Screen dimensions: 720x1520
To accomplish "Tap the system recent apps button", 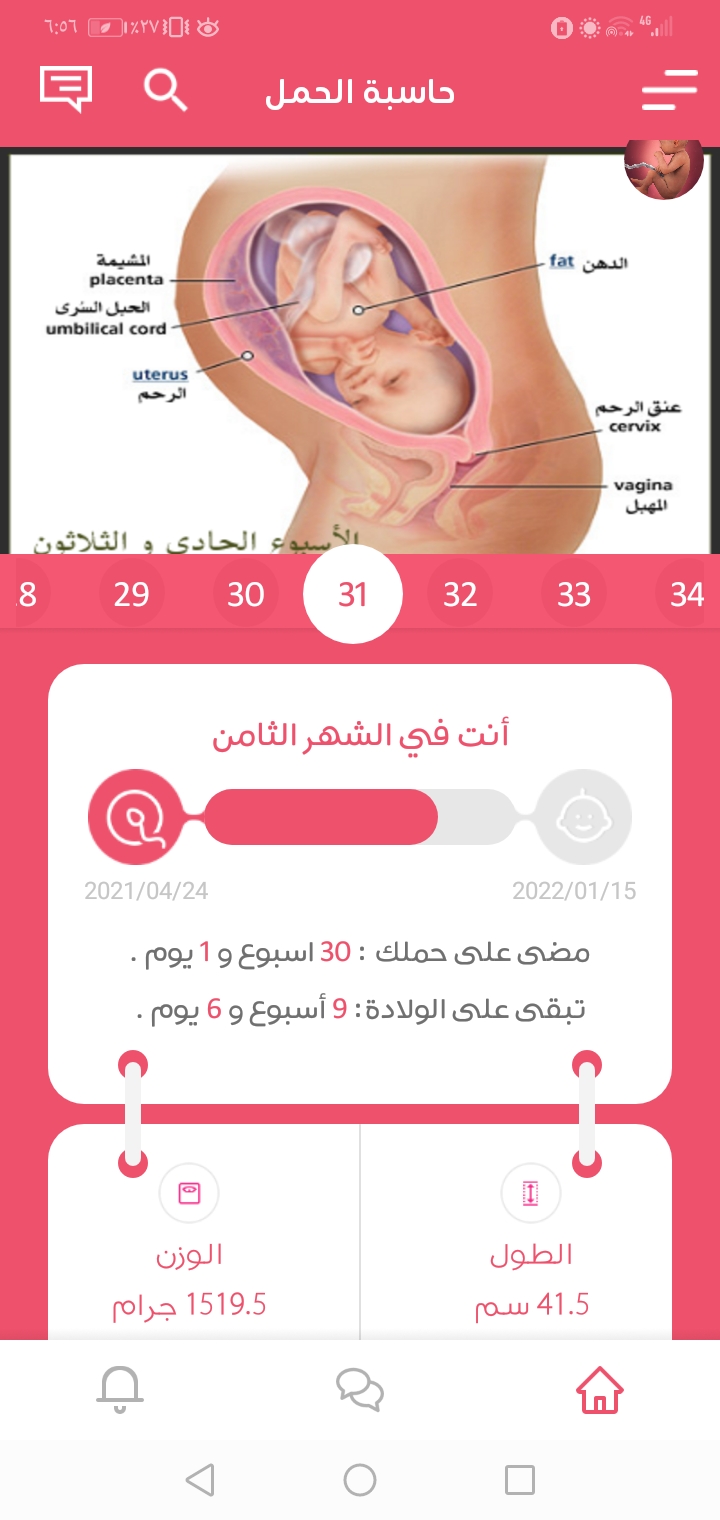I will [520, 1479].
